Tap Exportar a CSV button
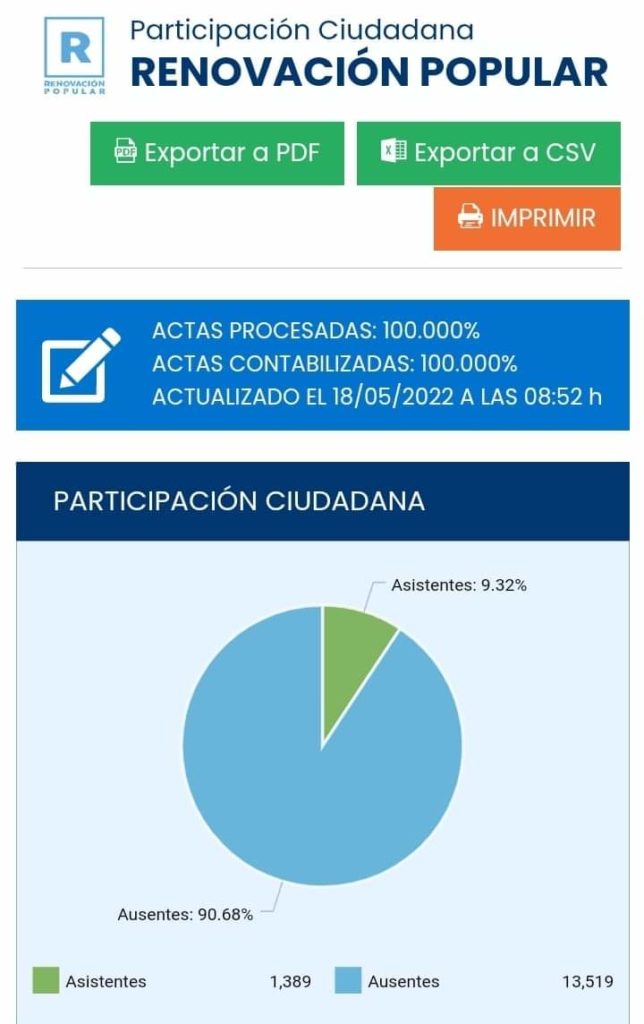This screenshot has width=644, height=1024. [488, 153]
